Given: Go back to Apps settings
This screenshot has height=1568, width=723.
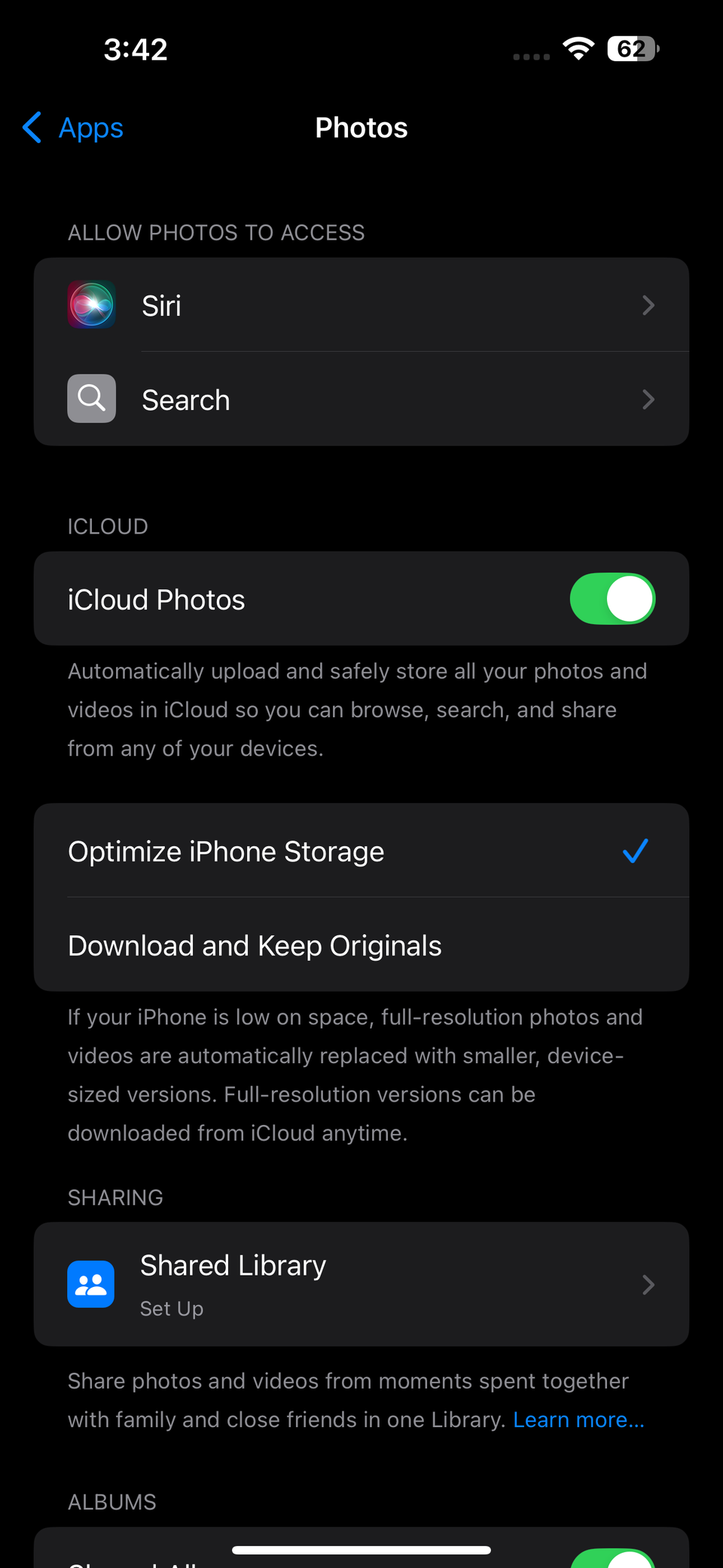Looking at the screenshot, I should point(74,128).
